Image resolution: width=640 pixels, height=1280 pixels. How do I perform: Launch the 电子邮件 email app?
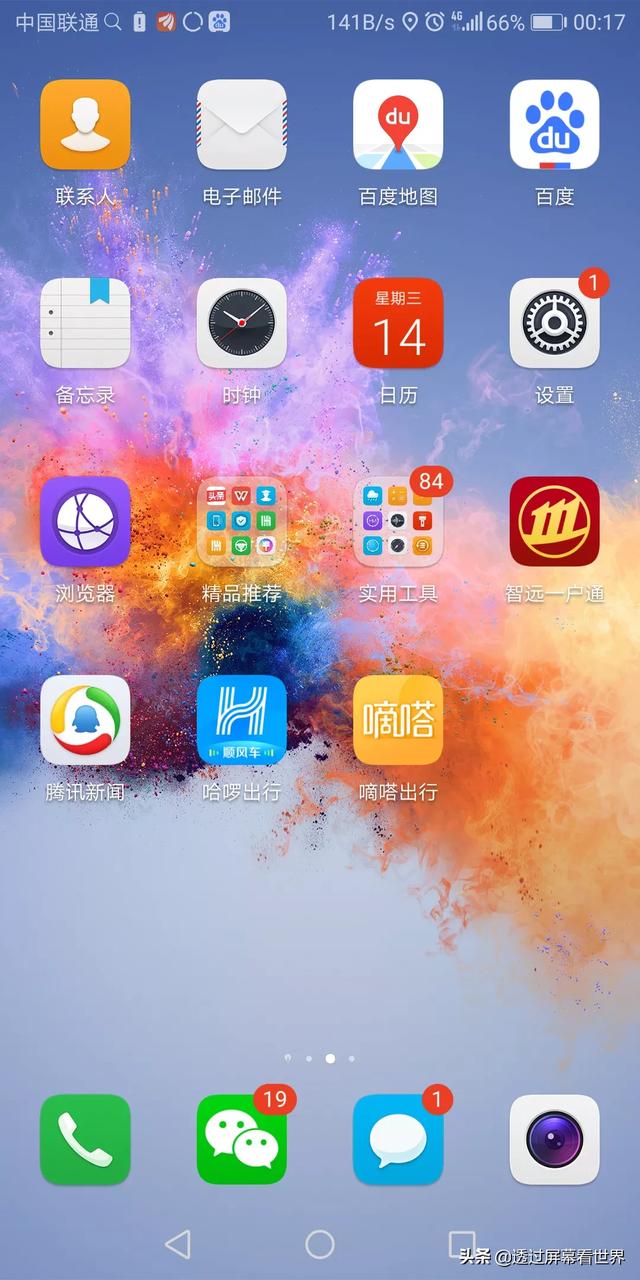(x=242, y=125)
